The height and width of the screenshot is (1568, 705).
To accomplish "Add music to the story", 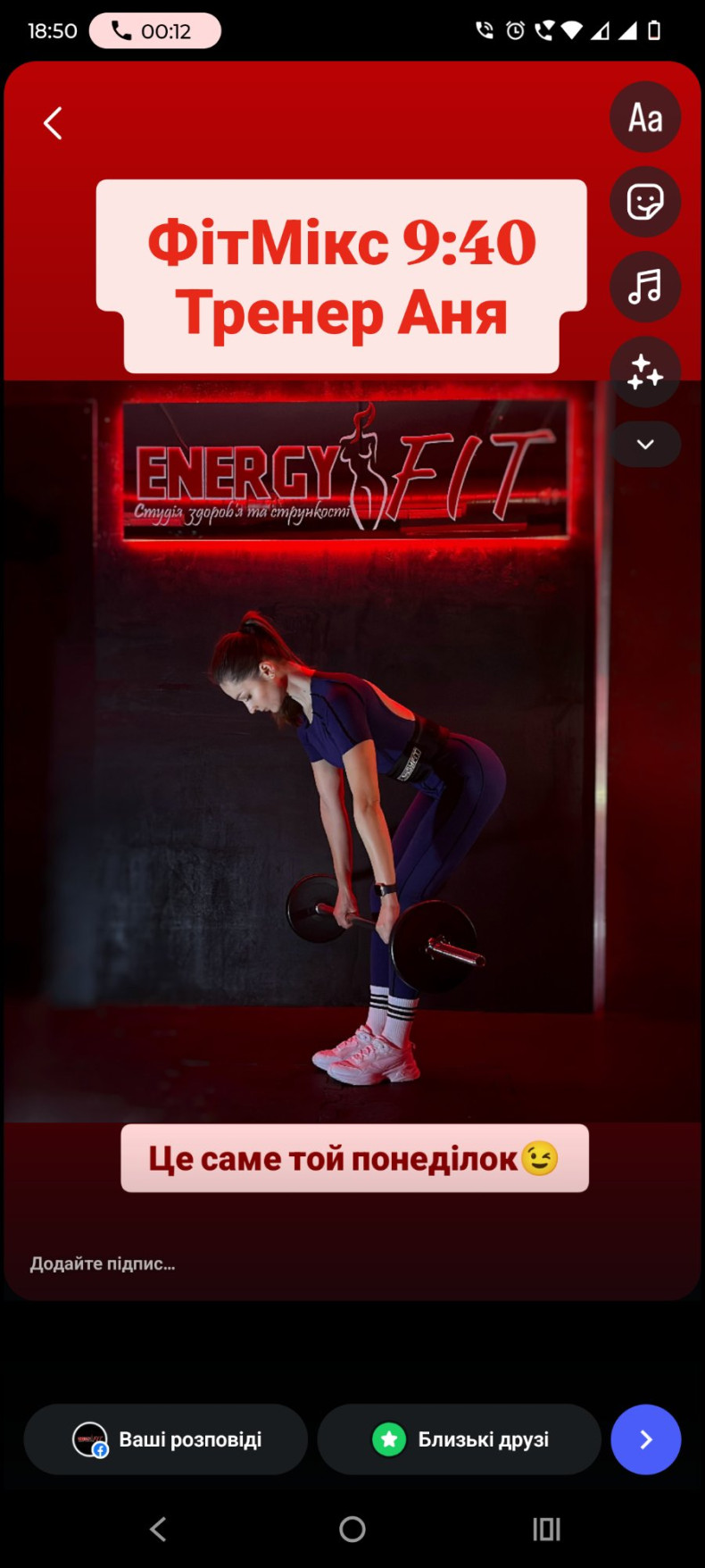I will tap(645, 287).
